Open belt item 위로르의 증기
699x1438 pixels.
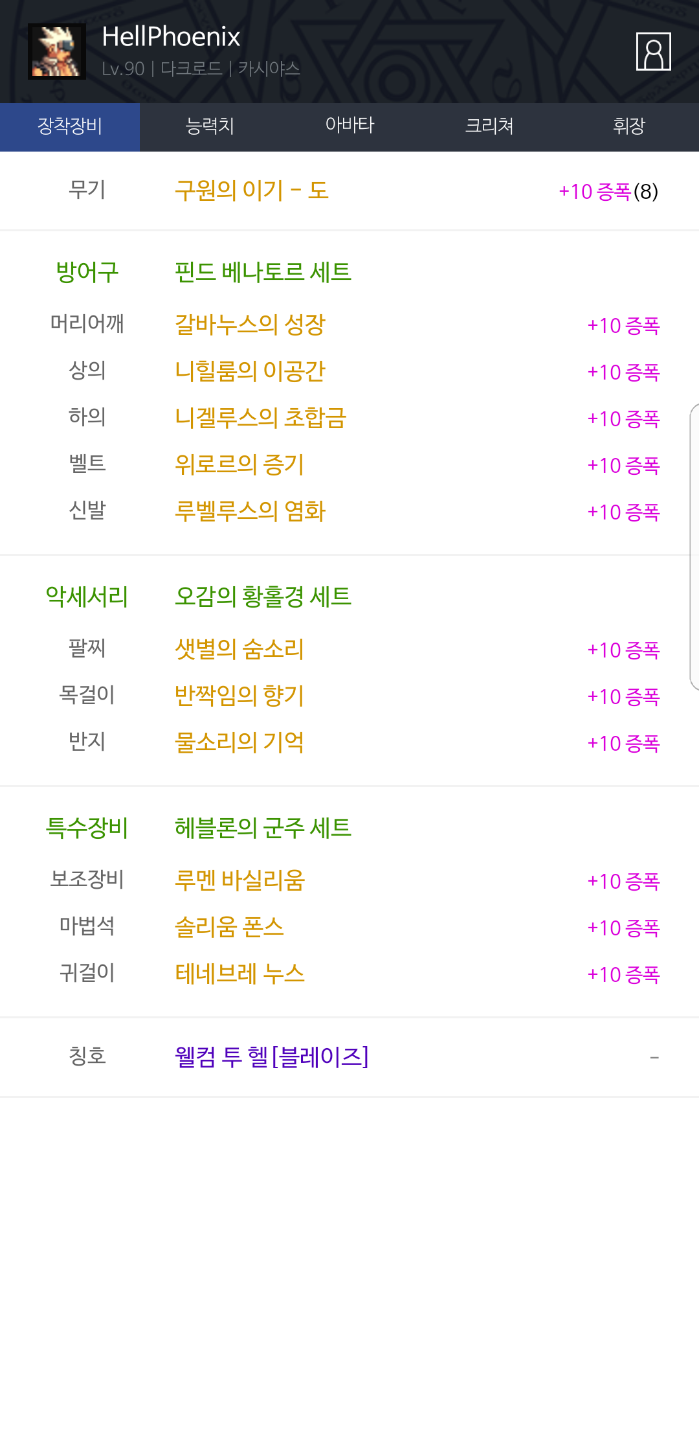point(239,465)
